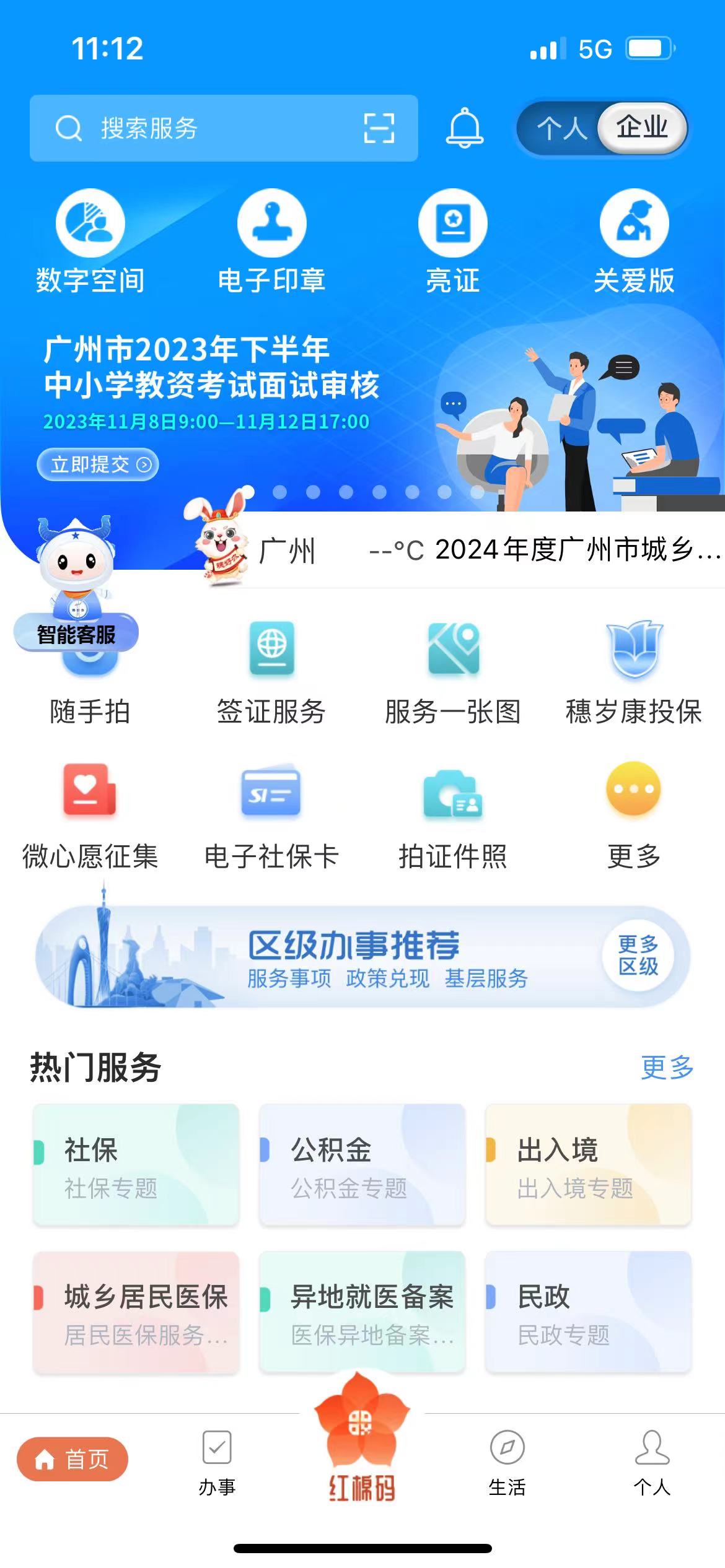Image resolution: width=725 pixels, height=1568 pixels.
Task: Open 更多 beside 热门服务
Action: point(667,1068)
